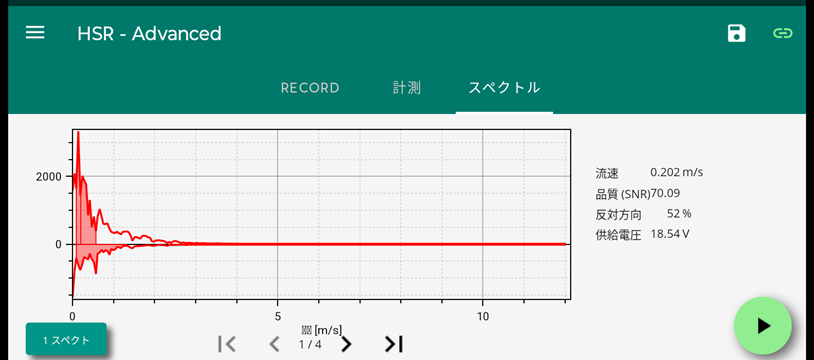Screen dimensions: 814x360
Task: Start measurement with the green play button
Action: coord(763,326)
